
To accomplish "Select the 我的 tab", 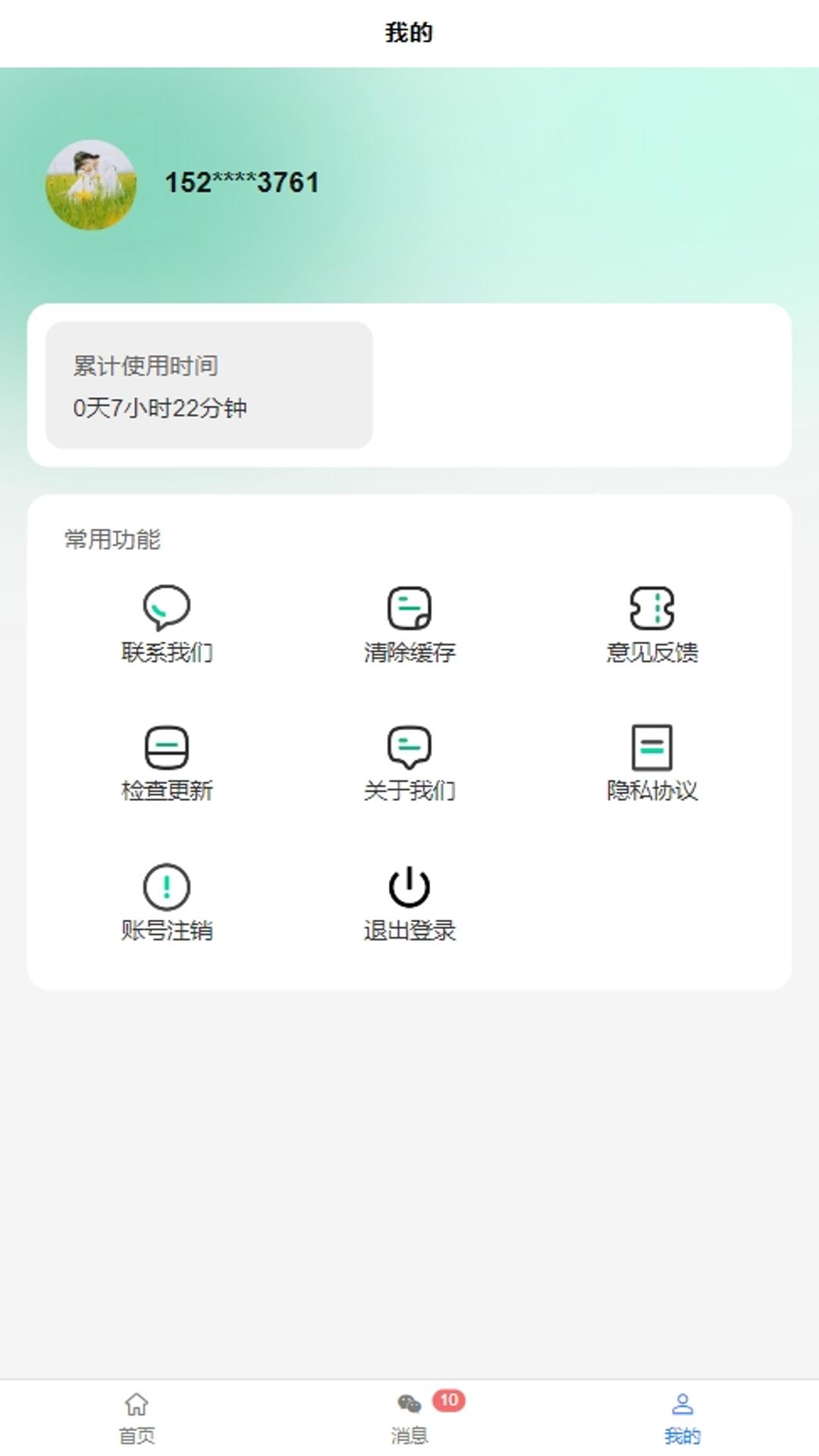I will click(682, 1417).
